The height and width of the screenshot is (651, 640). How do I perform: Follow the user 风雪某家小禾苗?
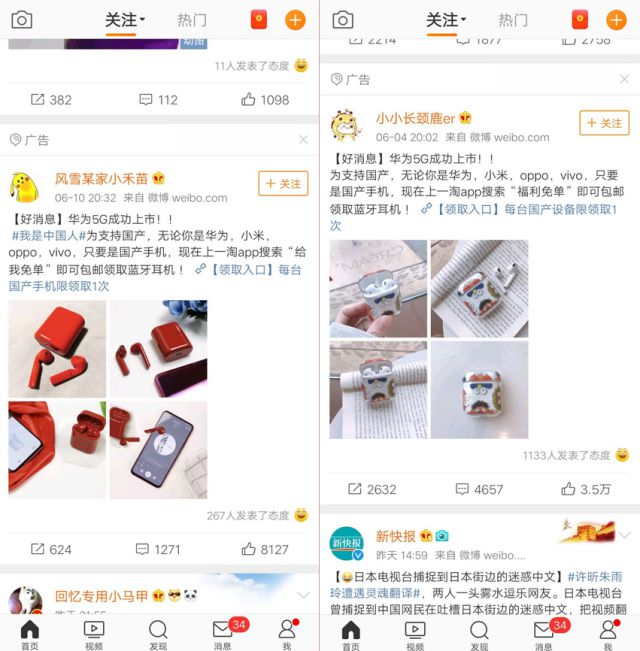pos(283,184)
